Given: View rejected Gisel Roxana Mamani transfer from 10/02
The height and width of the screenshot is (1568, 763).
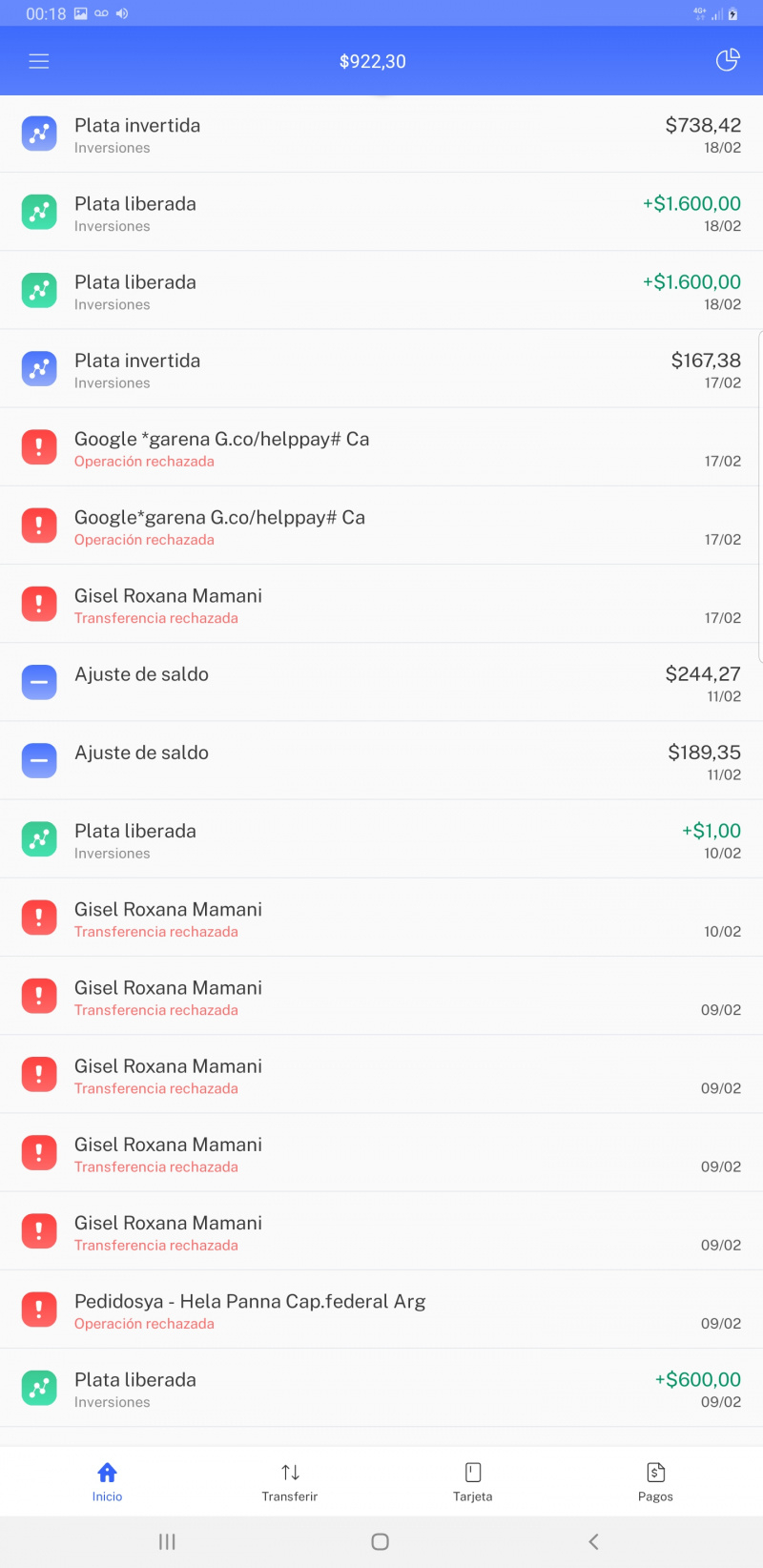Looking at the screenshot, I should coord(381,918).
